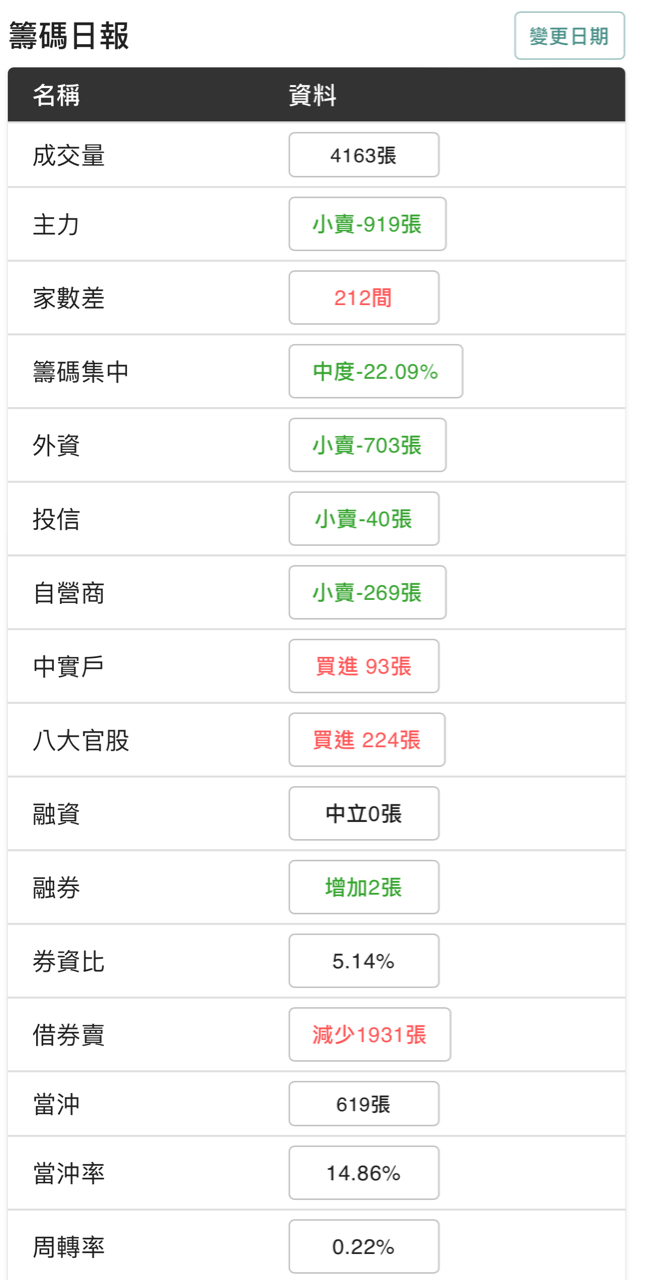
Task: Open the 當沖 619張 button
Action: point(364,1104)
